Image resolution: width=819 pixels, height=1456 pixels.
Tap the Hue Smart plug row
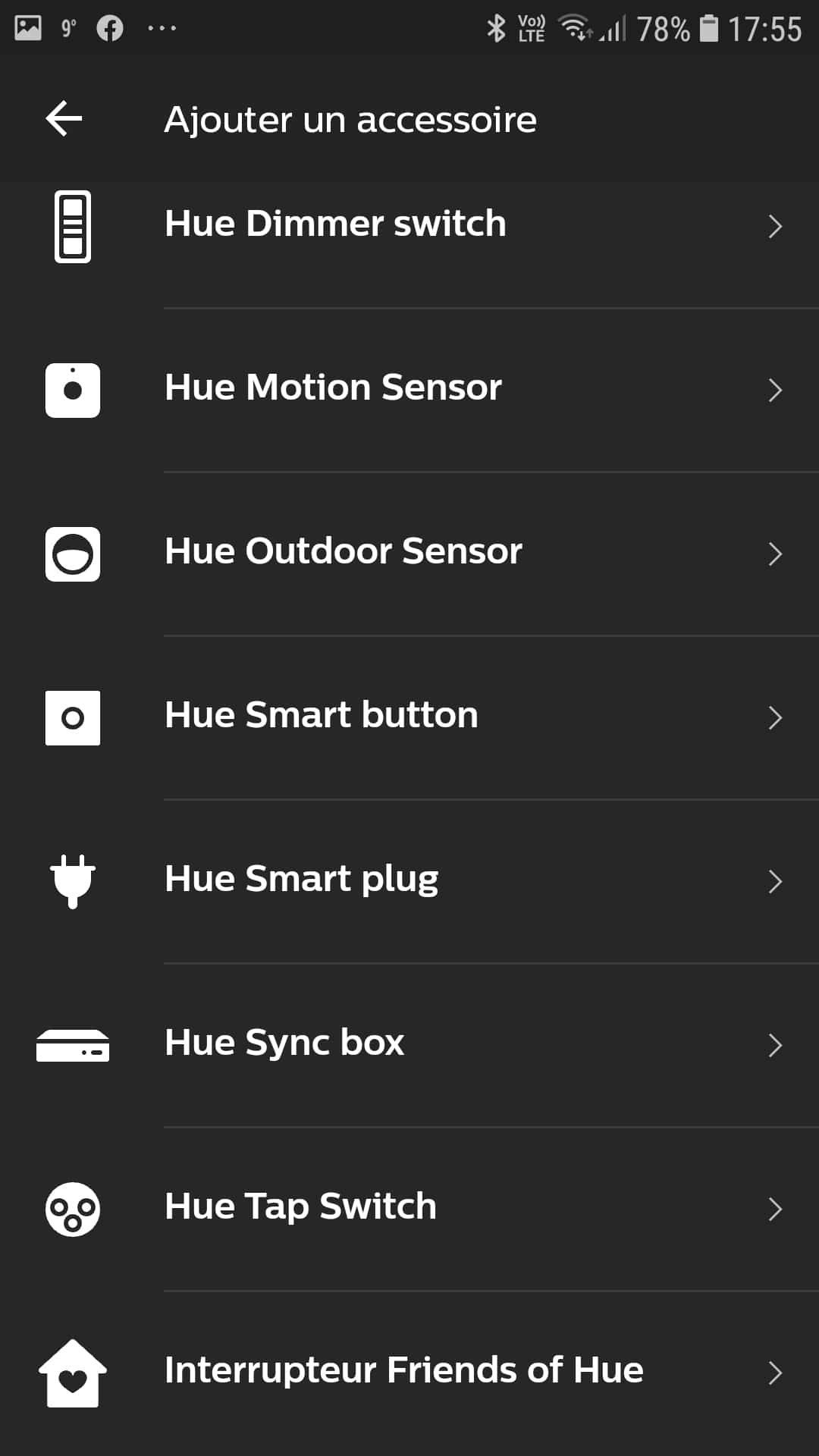pos(409,881)
